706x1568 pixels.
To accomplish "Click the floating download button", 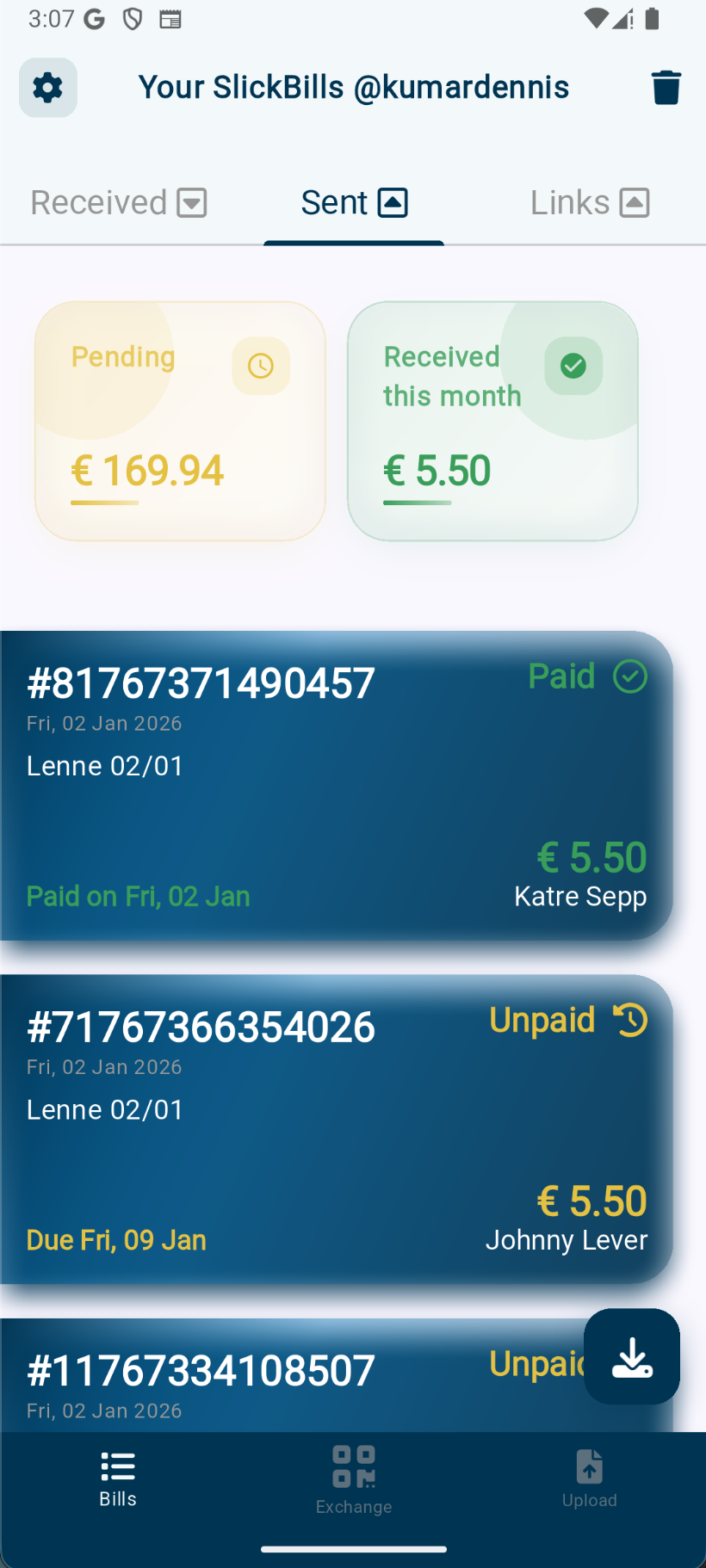I will click(x=631, y=1357).
